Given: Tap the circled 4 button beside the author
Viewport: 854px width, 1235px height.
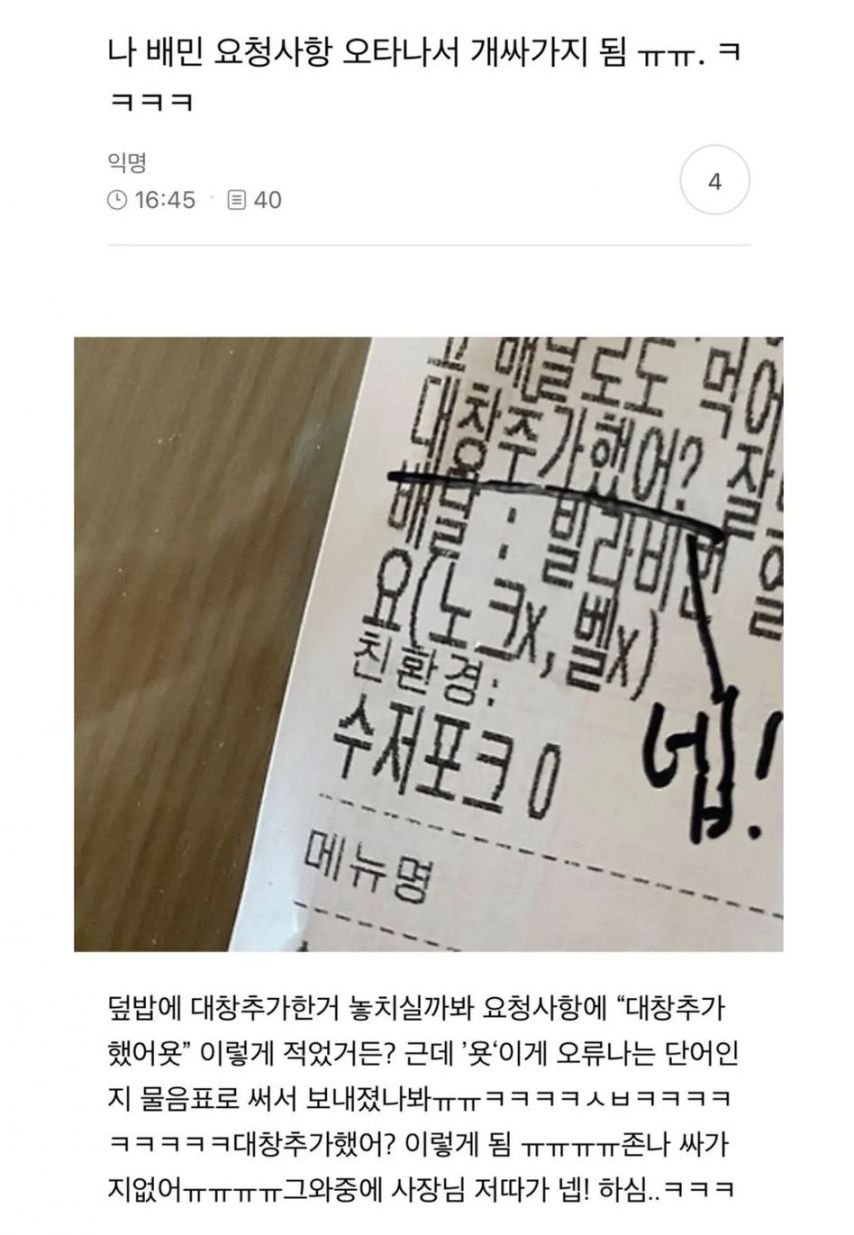Looking at the screenshot, I should point(714,182).
